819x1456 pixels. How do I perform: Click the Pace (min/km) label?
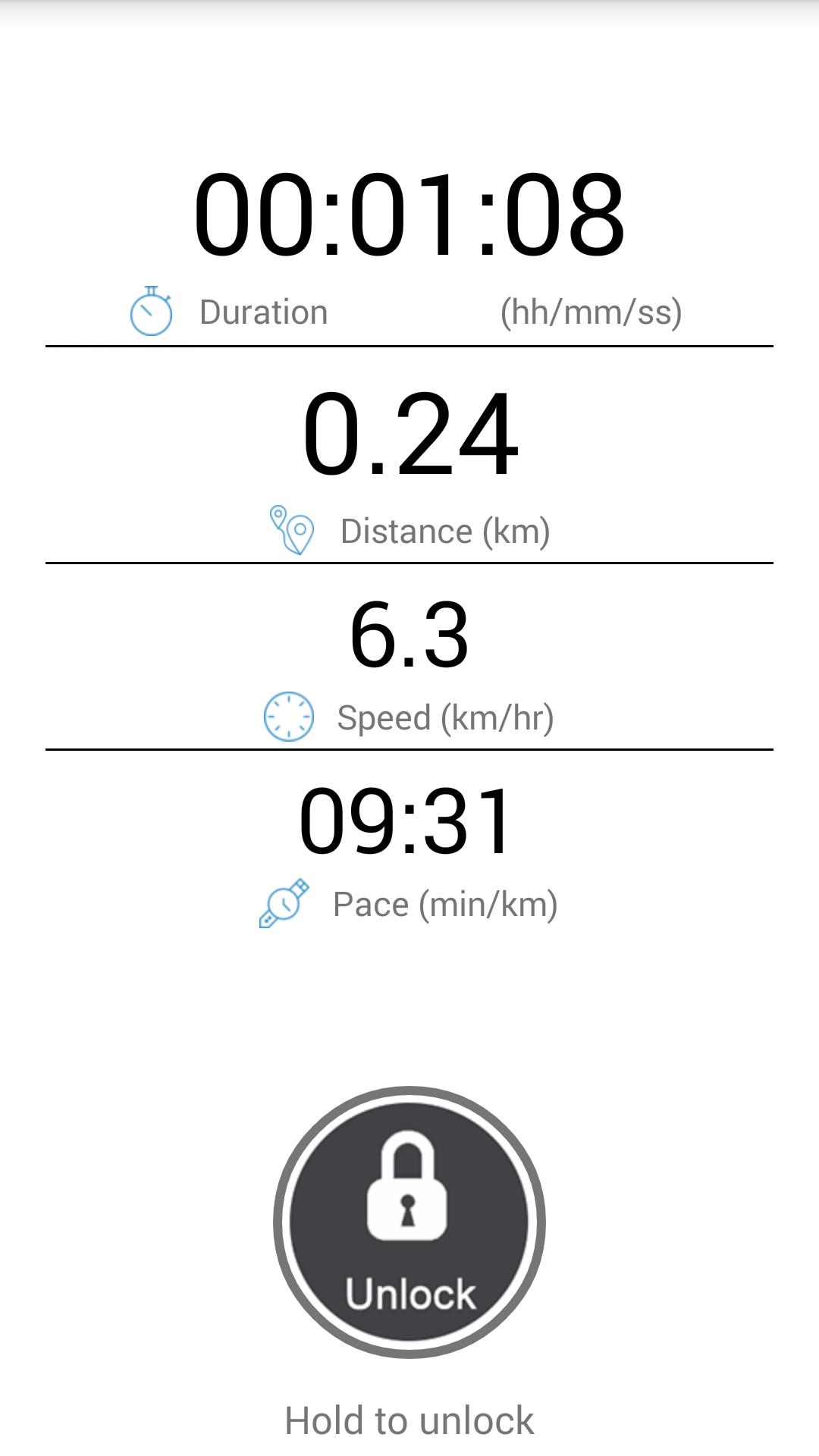(x=446, y=904)
